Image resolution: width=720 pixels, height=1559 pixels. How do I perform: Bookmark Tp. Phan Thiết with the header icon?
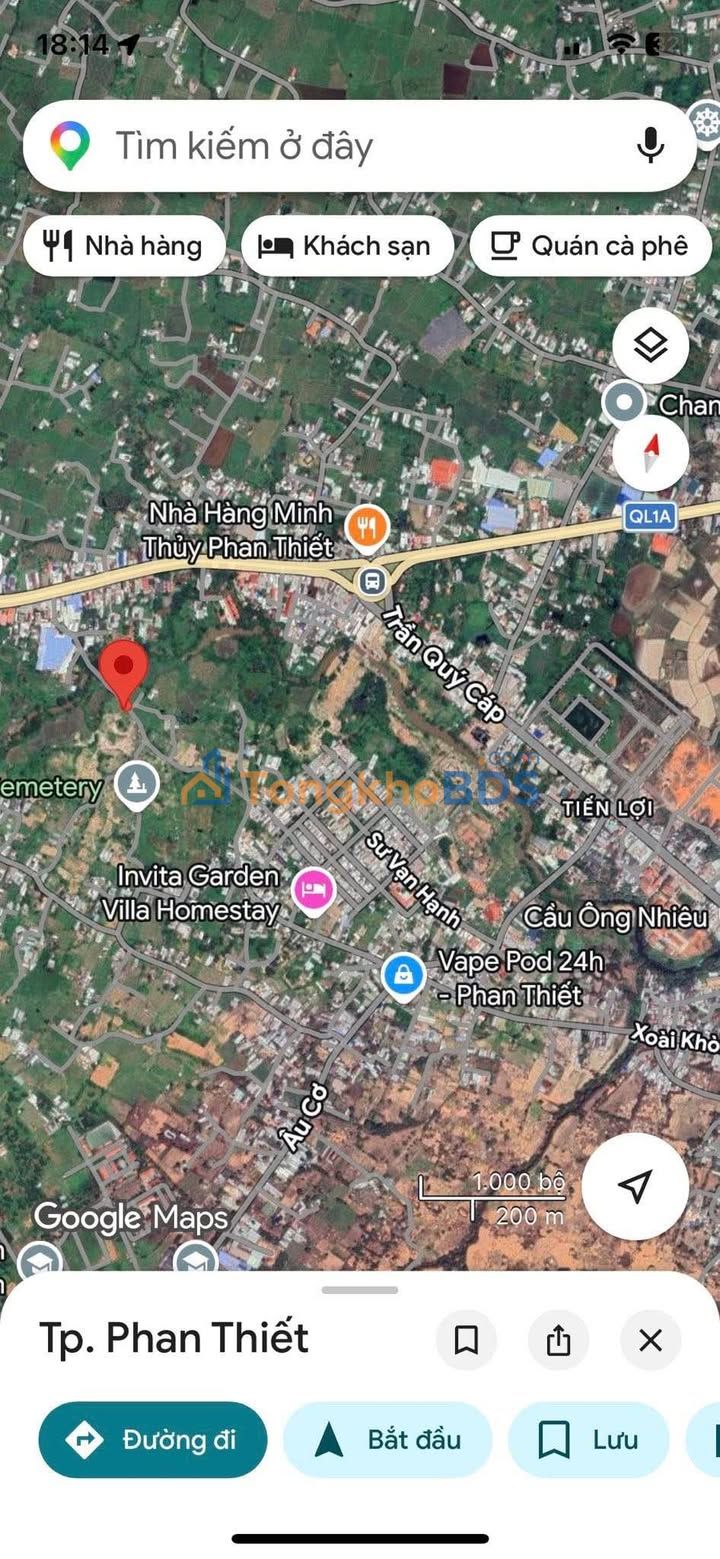click(x=466, y=1339)
